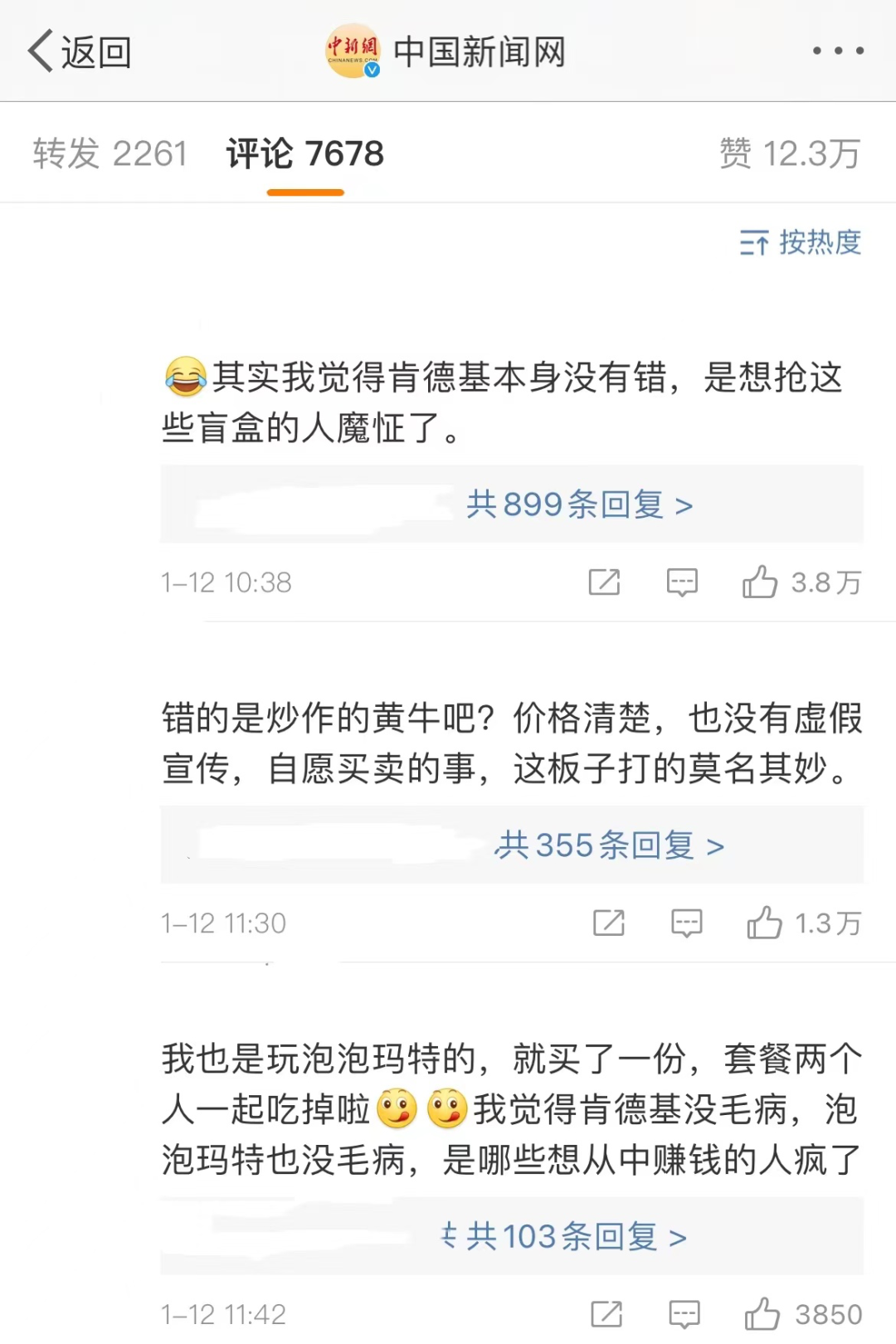This screenshot has width=896, height=1344.
Task: Repost the 11:30 comment
Action: coord(609,923)
